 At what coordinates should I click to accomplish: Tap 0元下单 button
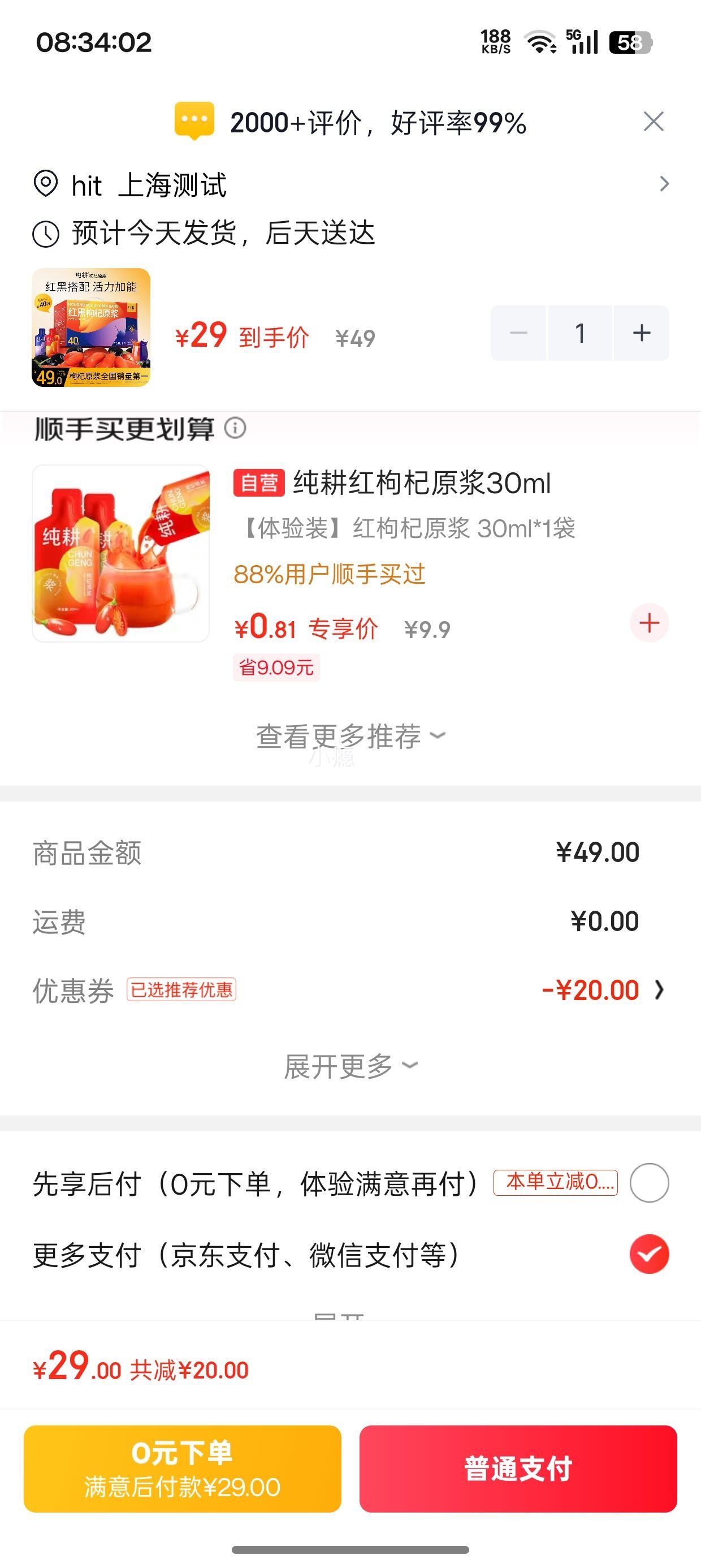183,1469
